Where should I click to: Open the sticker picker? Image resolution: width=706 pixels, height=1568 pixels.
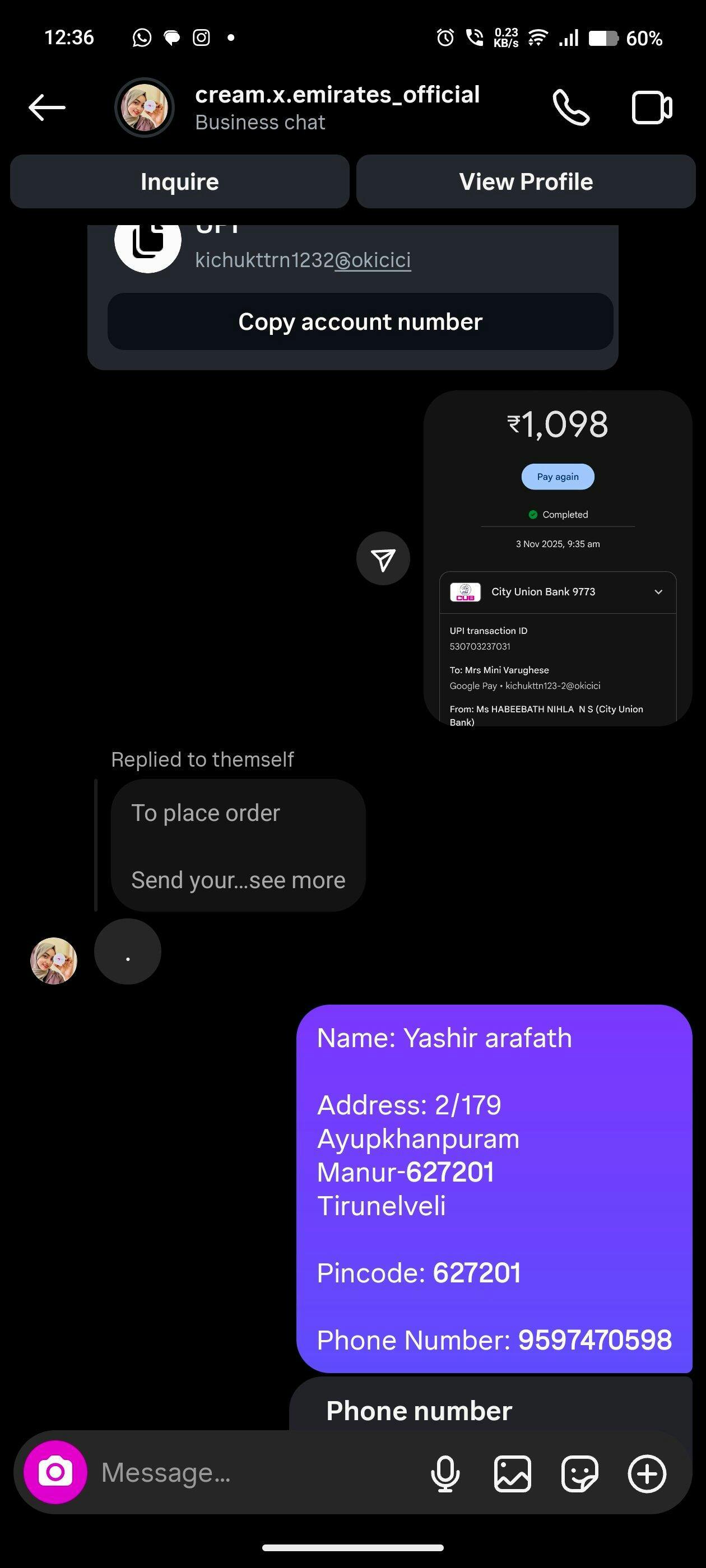pyautogui.click(x=579, y=1473)
